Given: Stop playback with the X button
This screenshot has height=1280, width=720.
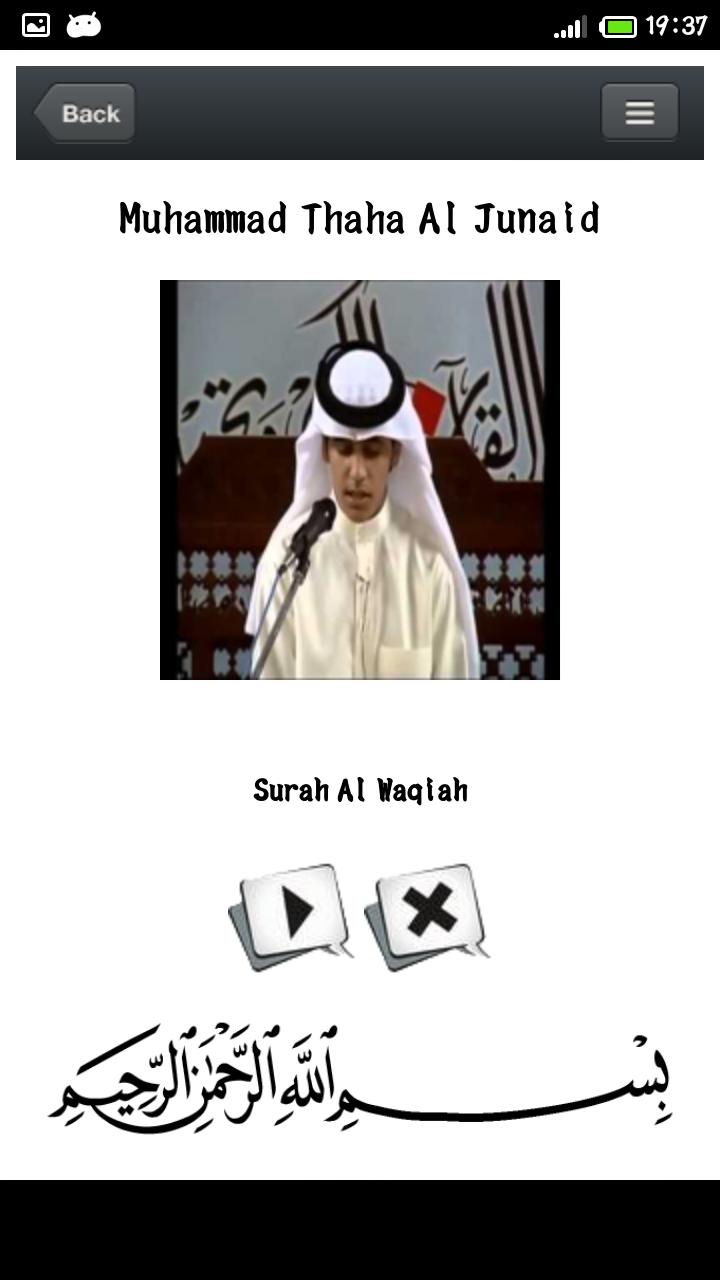Looking at the screenshot, I should (428, 912).
